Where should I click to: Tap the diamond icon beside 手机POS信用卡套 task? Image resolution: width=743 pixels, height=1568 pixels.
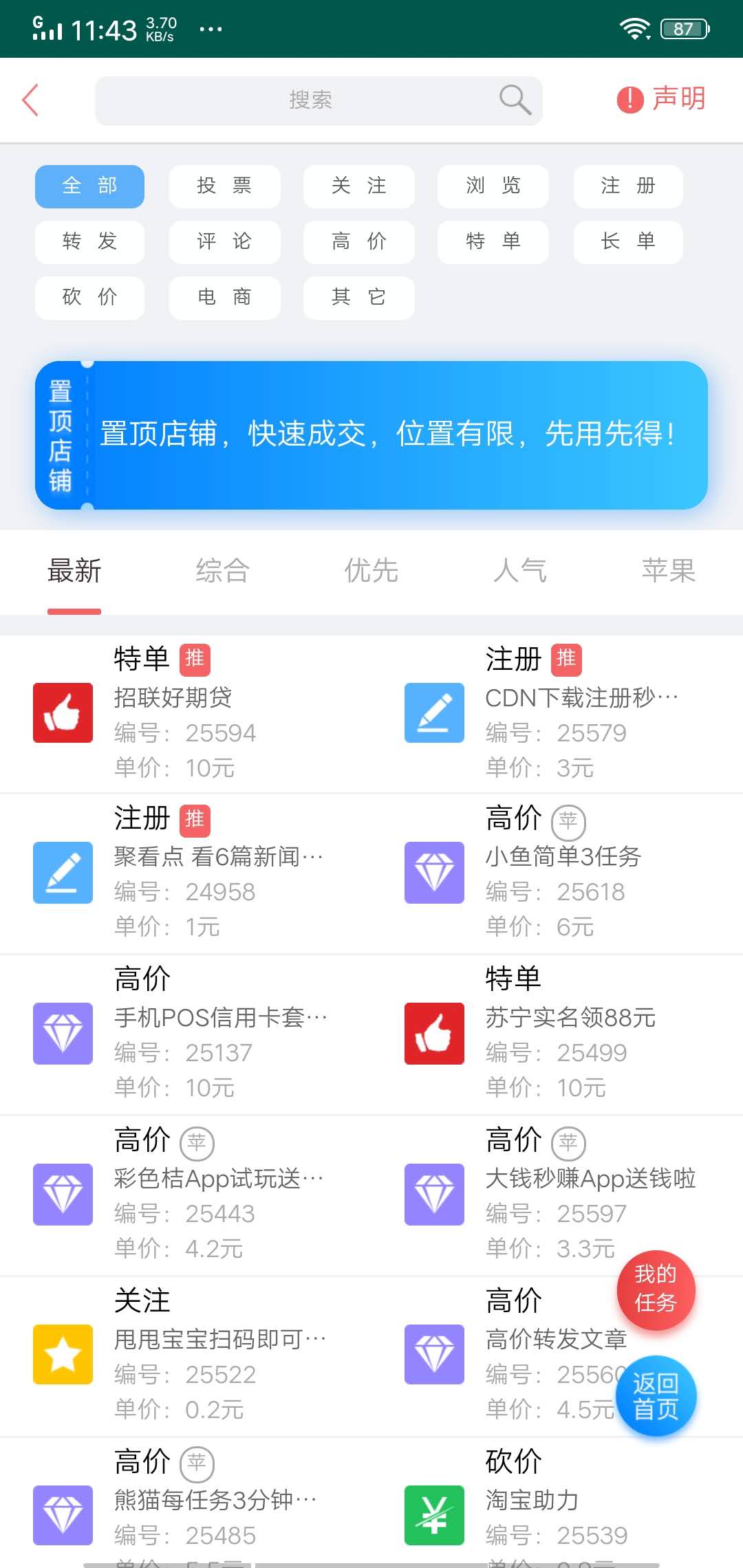62,1034
